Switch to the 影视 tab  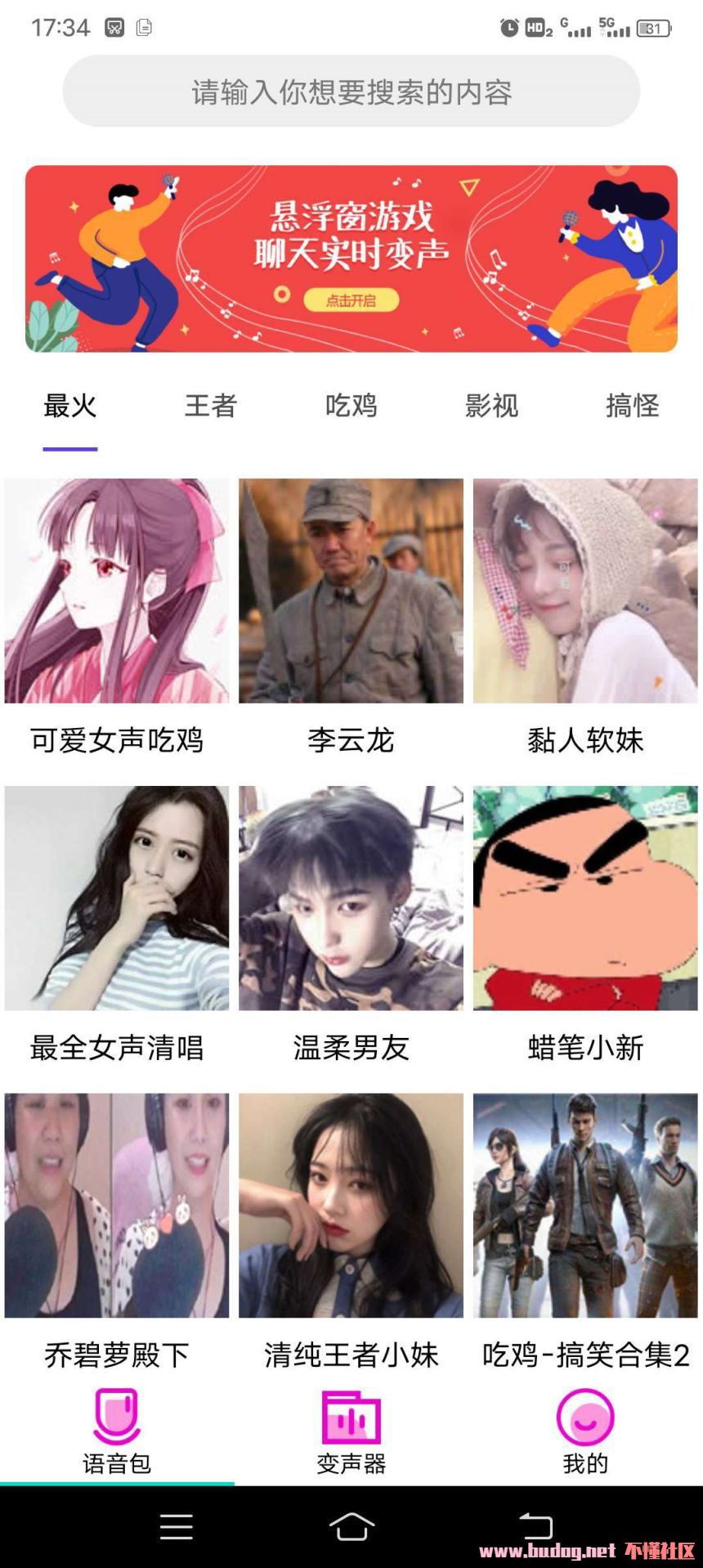pyautogui.click(x=492, y=406)
